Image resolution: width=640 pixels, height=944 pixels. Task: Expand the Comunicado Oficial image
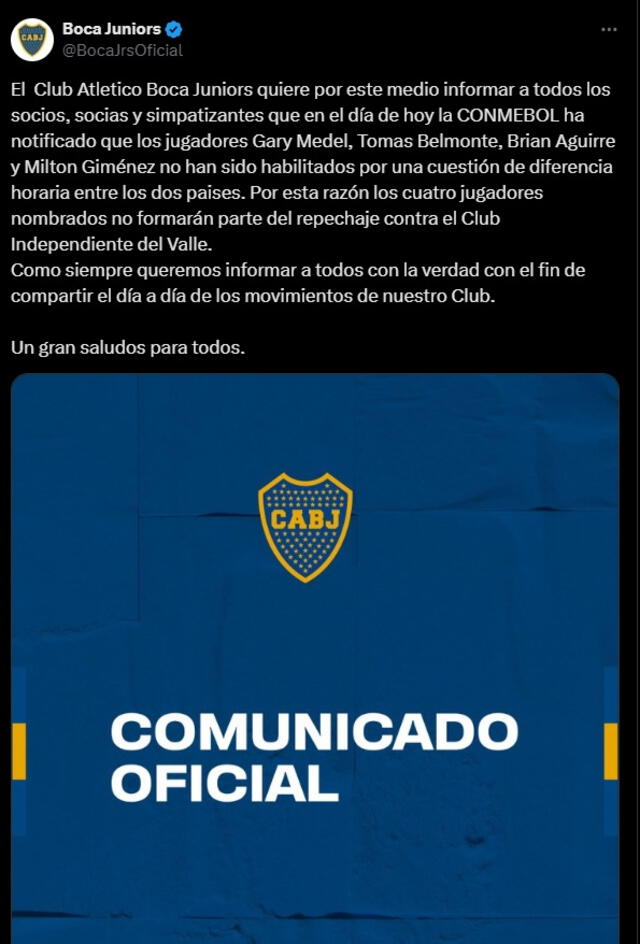coord(315,650)
